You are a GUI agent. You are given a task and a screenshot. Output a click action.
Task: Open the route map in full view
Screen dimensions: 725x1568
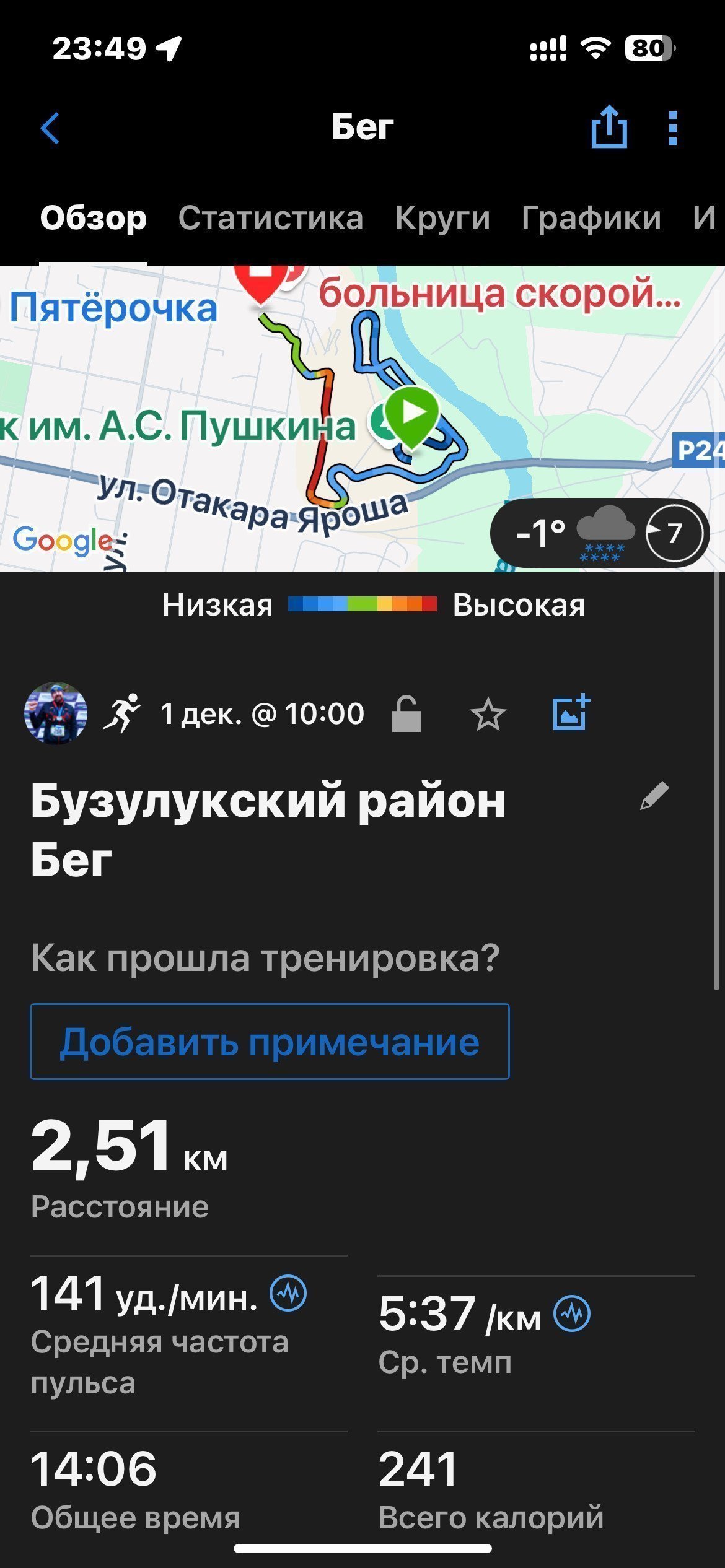point(362,419)
